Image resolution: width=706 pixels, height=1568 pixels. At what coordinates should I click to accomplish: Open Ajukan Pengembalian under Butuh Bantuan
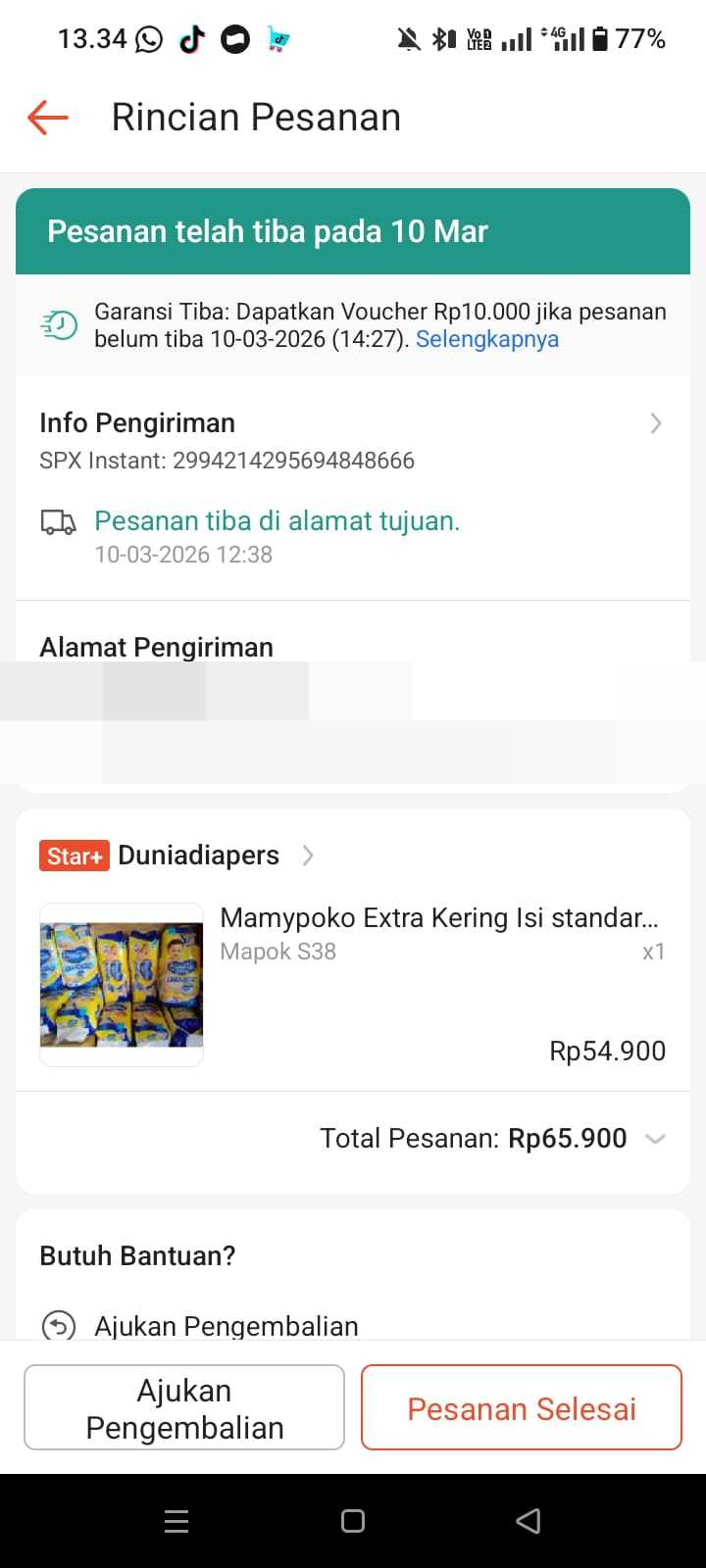(226, 1325)
